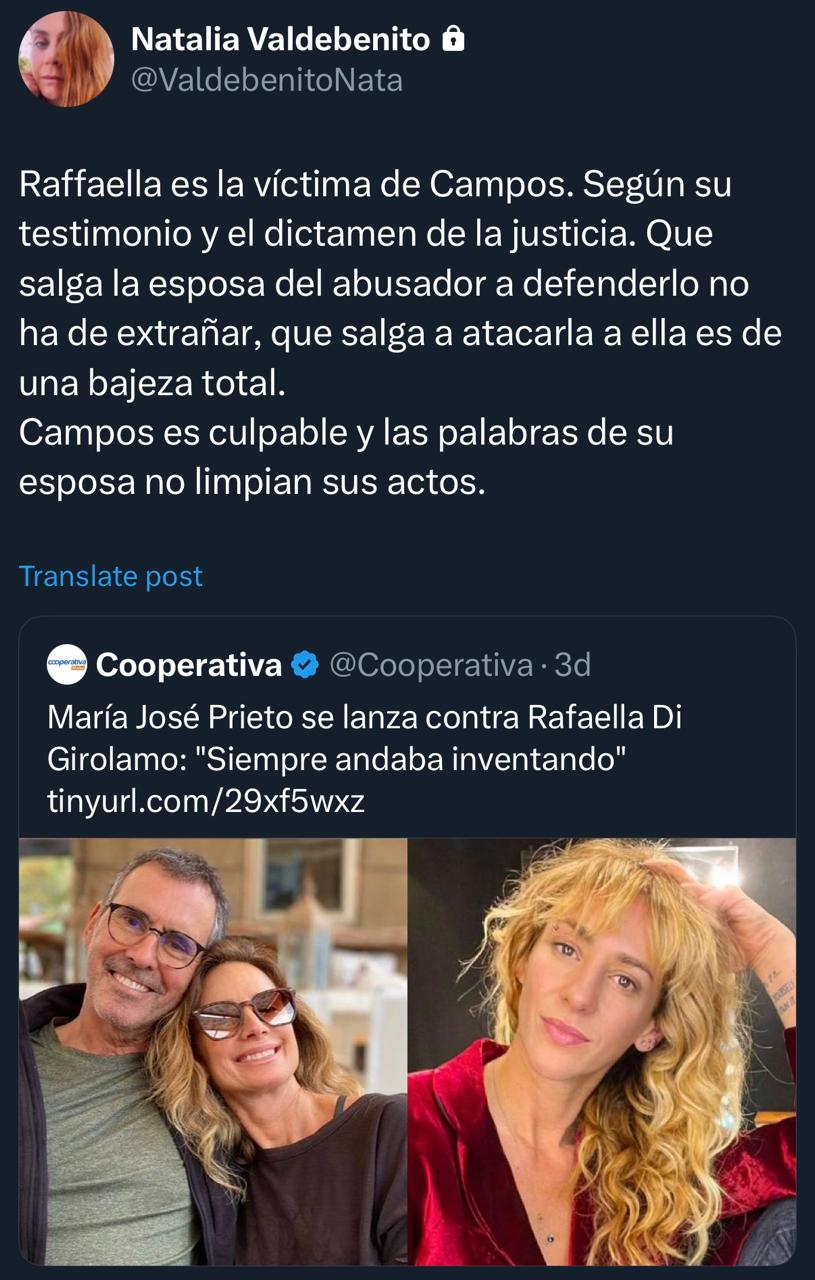This screenshot has width=815, height=1280.
Task: Tap Translate post
Action: pyautogui.click(x=111, y=576)
